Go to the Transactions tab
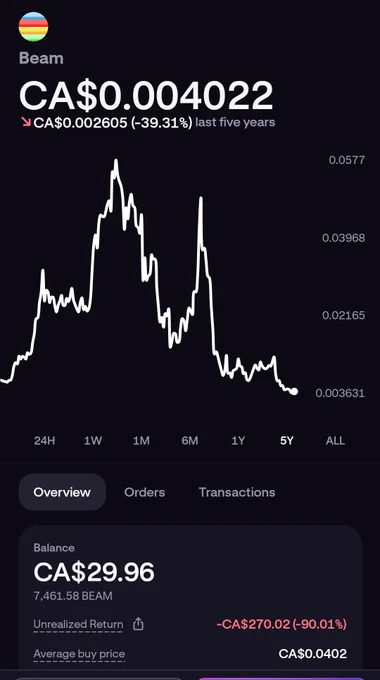The image size is (380, 680). click(x=237, y=492)
